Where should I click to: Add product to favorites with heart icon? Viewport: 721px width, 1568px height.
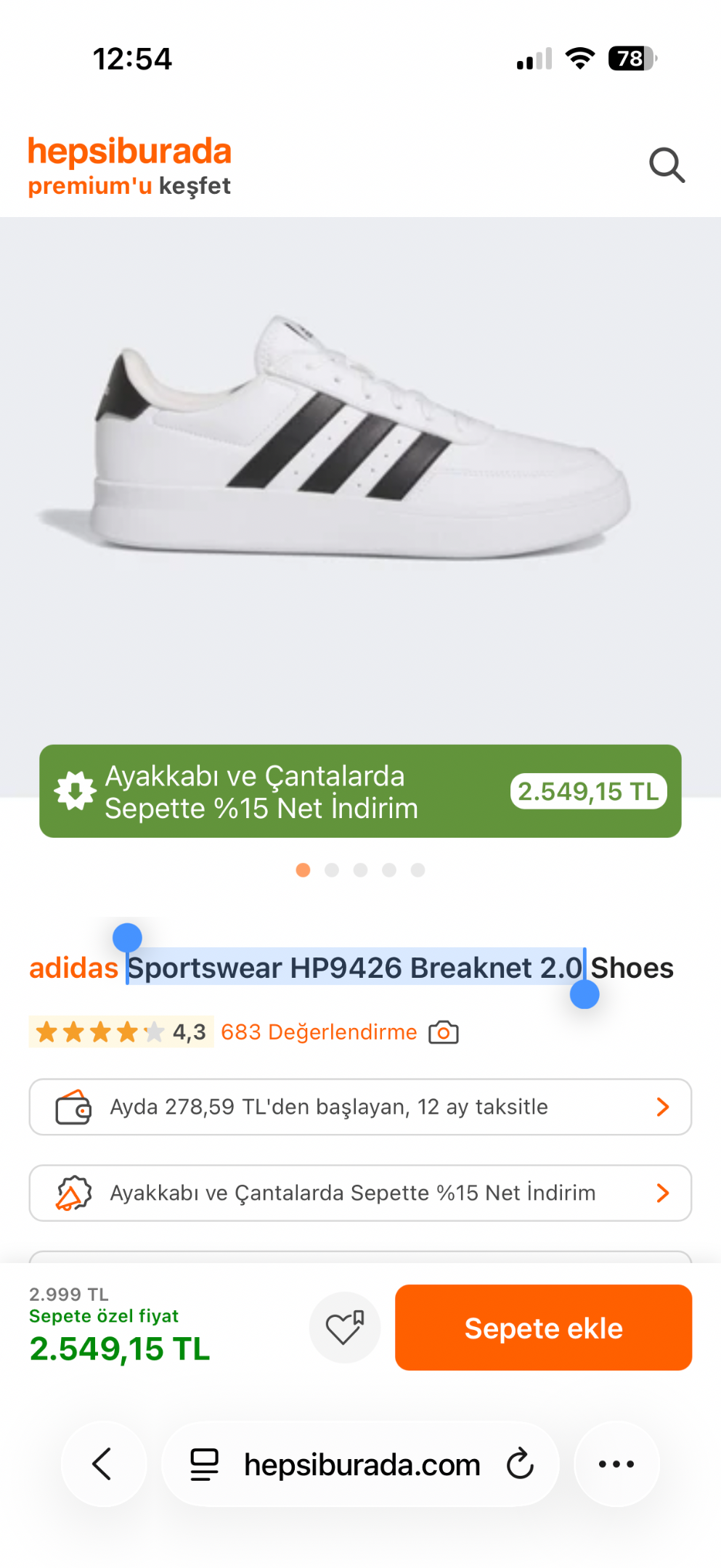[345, 1328]
